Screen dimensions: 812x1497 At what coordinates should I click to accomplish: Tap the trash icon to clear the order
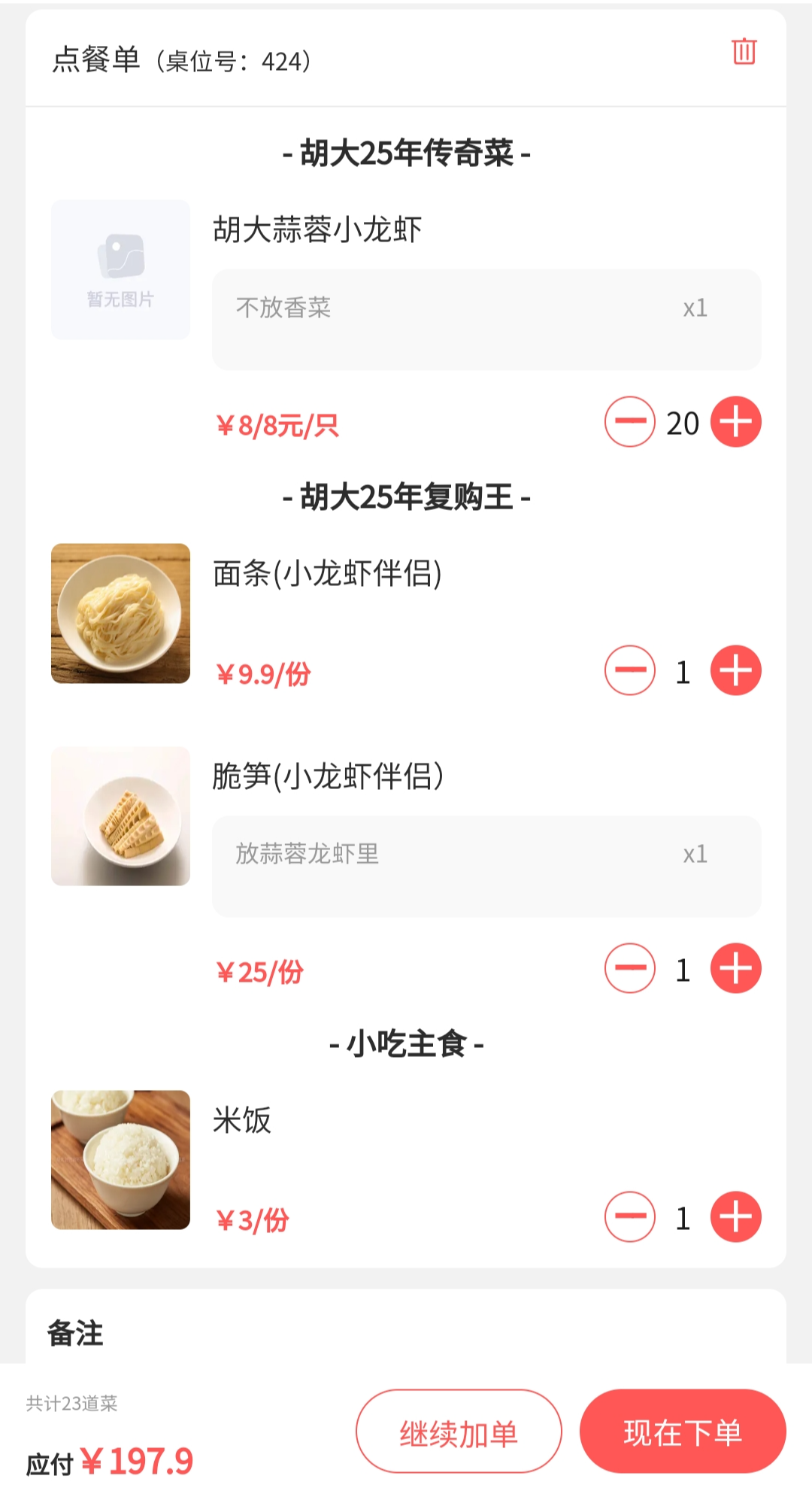744,51
